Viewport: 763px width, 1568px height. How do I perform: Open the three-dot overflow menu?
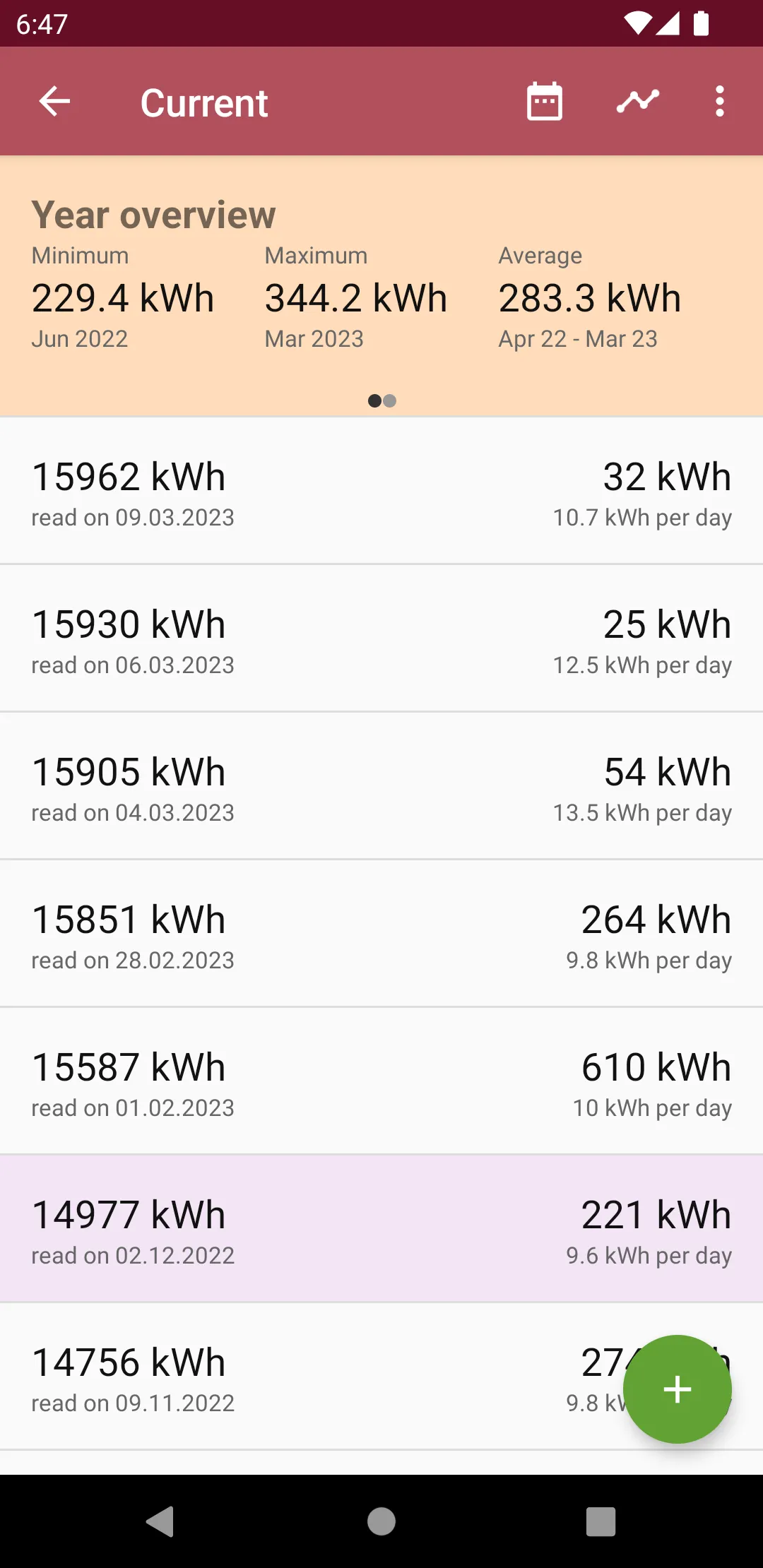[720, 102]
